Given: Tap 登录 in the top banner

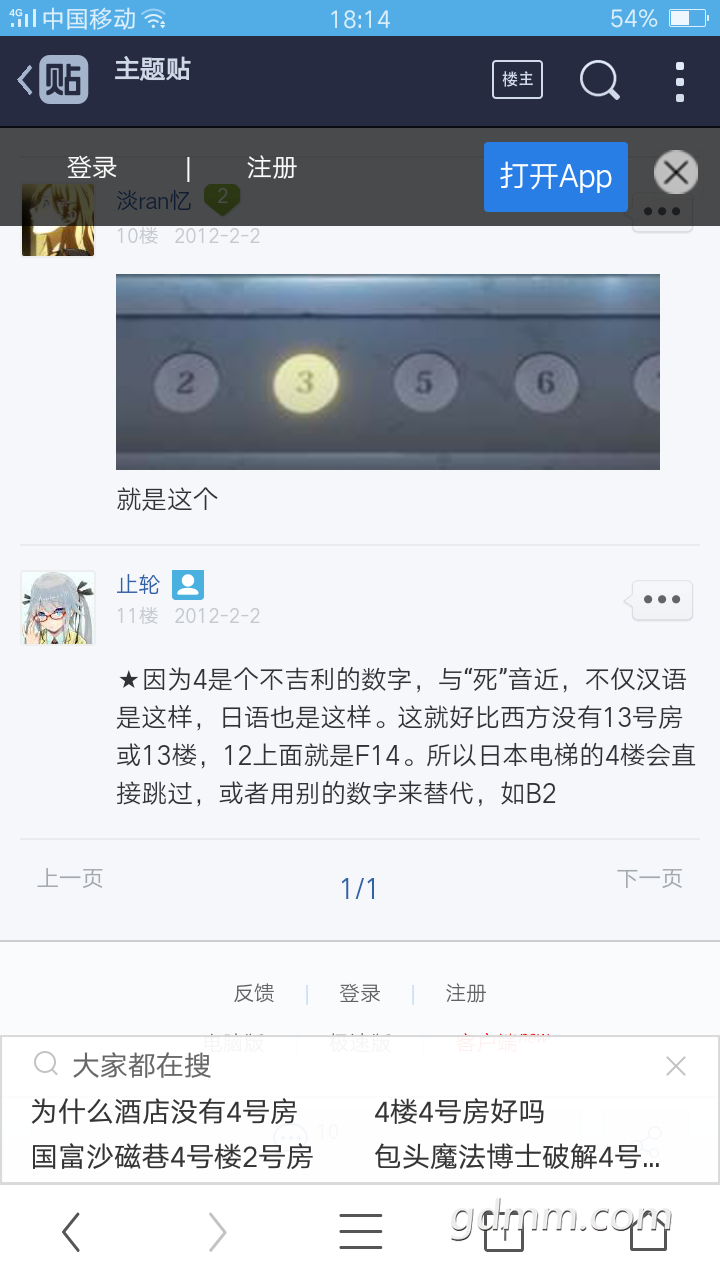Looking at the screenshot, I should point(92,168).
